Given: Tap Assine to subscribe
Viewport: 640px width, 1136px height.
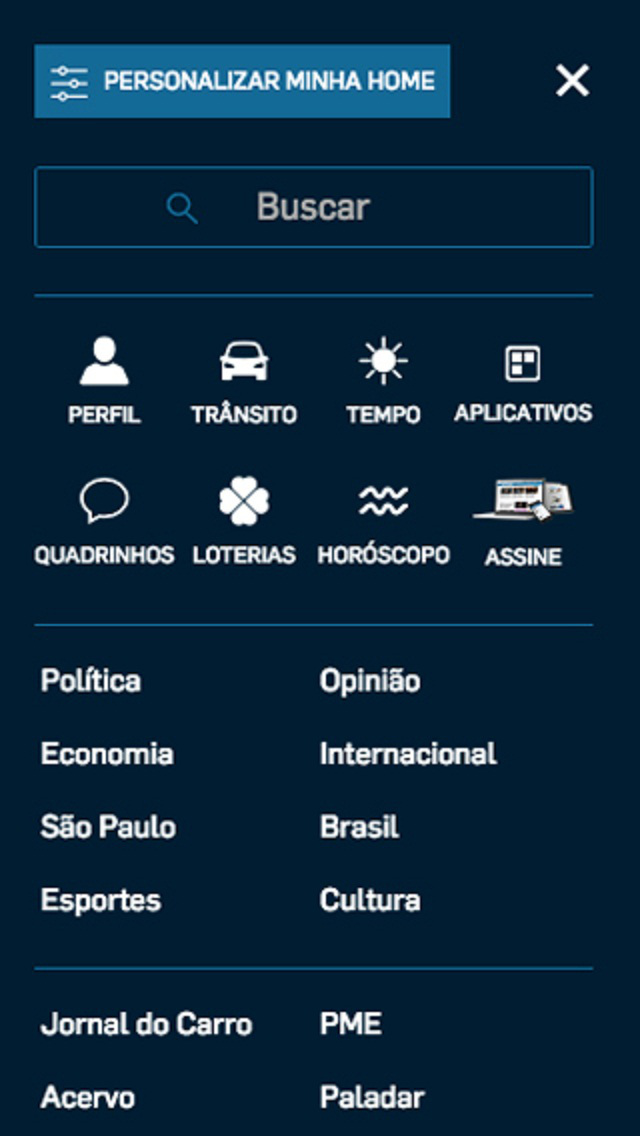Looking at the screenshot, I should coord(523,522).
